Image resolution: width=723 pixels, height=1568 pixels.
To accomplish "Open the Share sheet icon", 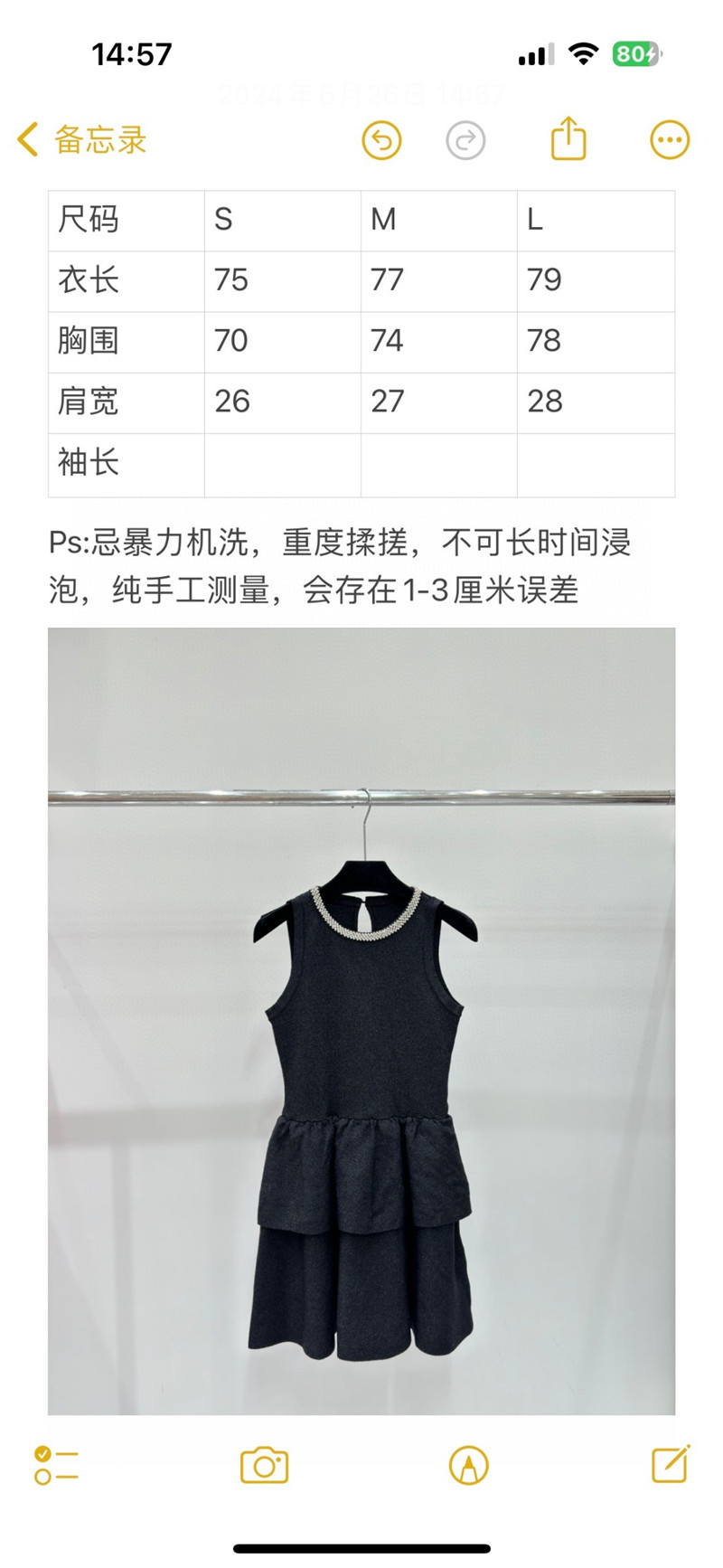I will tap(567, 140).
